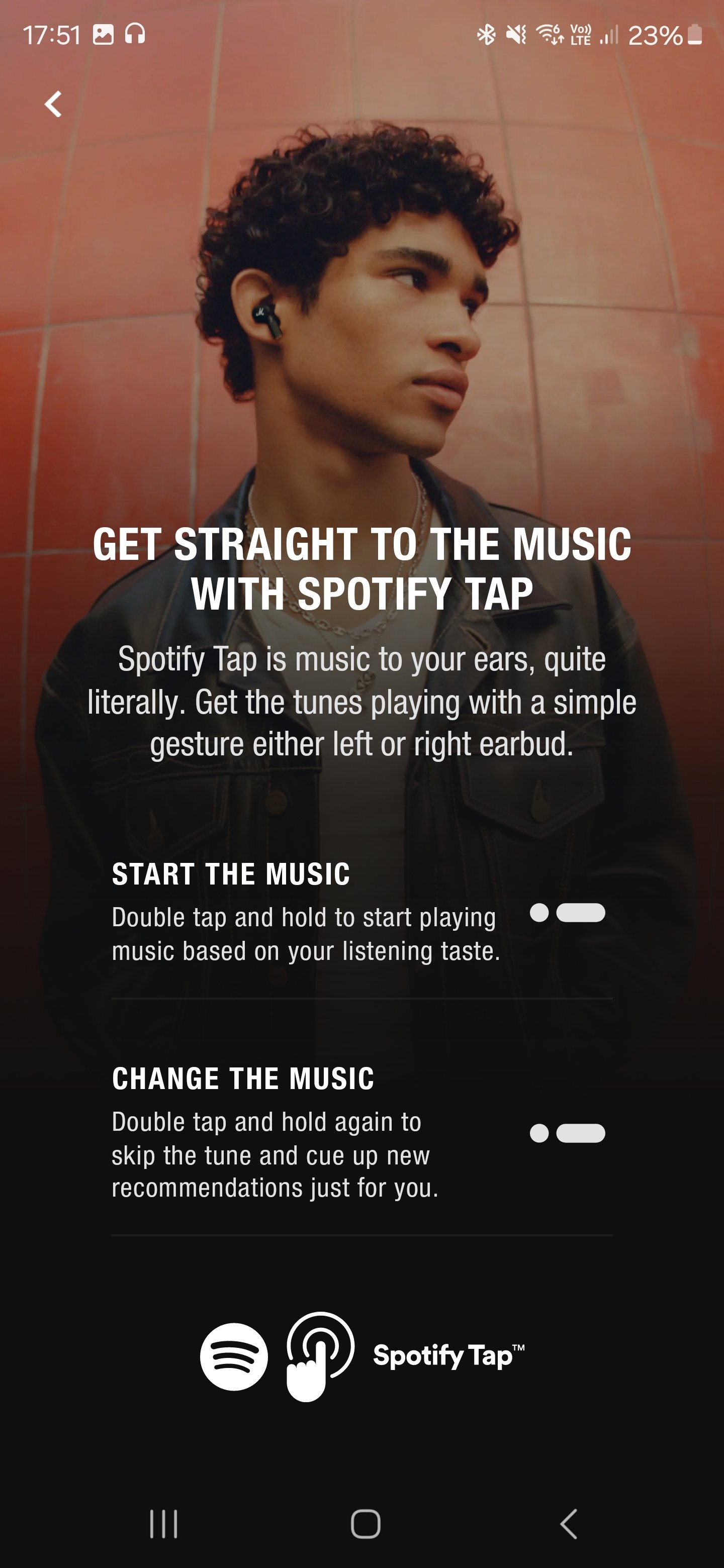Viewport: 724px width, 1568px height.
Task: Open the recent apps view
Action: coord(164,1524)
